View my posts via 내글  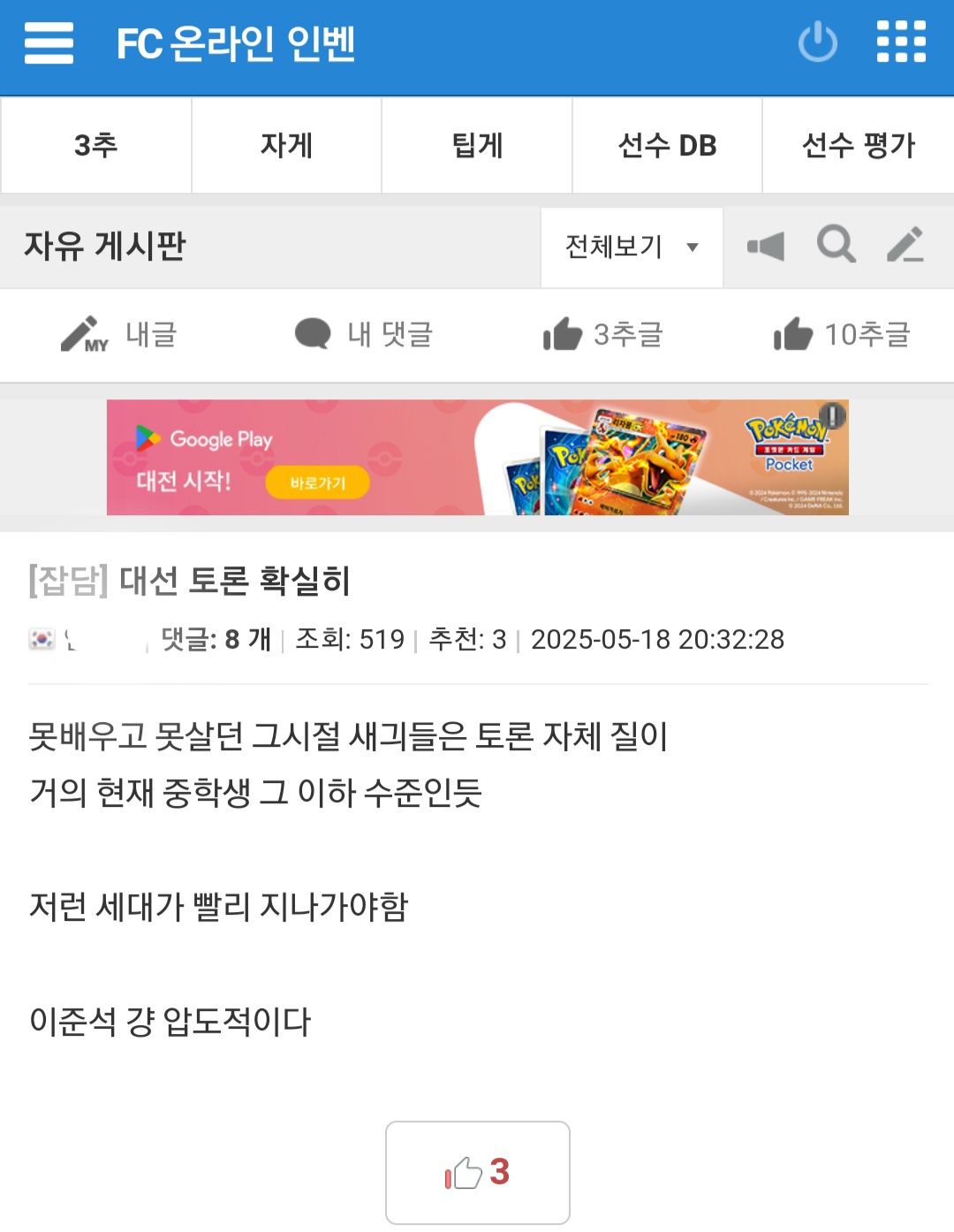click(119, 335)
